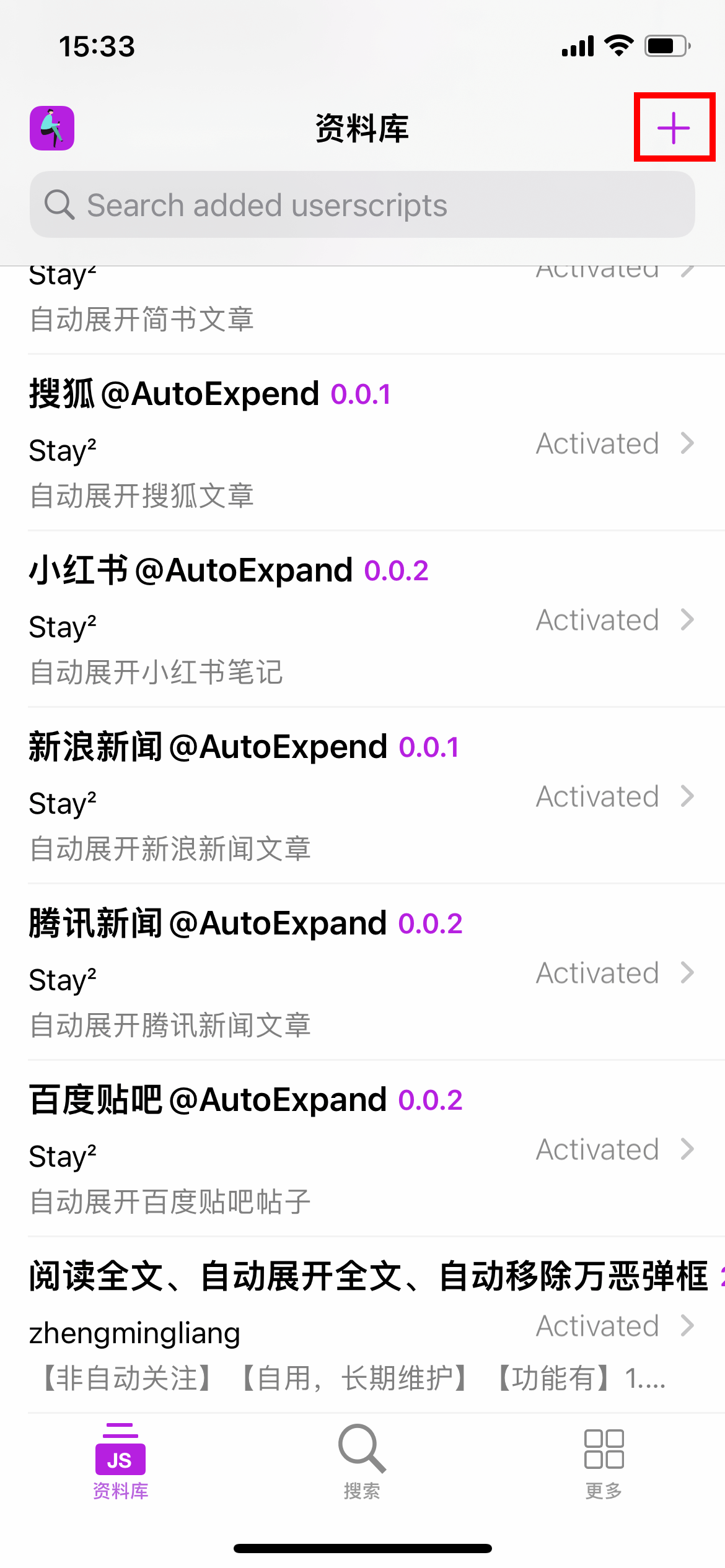The width and height of the screenshot is (725, 1568).
Task: Expand the 百度贴吧 @AutoExpand entry
Action: pos(688,1150)
